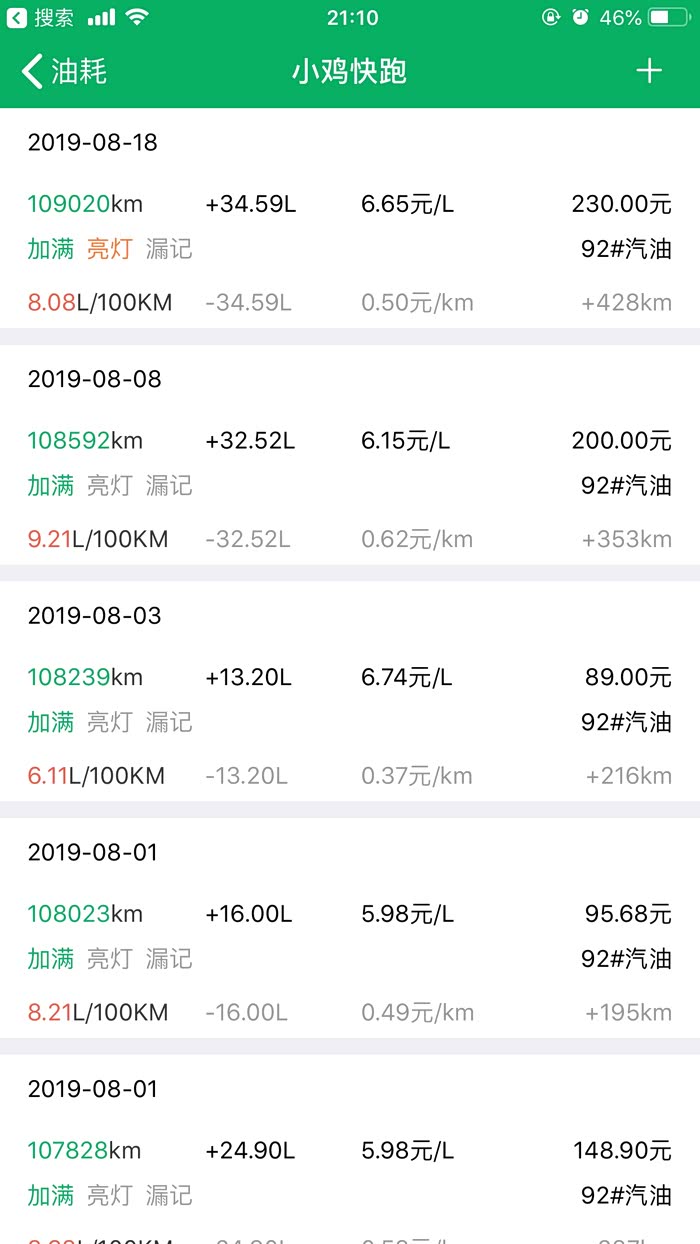Add a new fuel record
The image size is (700, 1244).
[x=649, y=71]
